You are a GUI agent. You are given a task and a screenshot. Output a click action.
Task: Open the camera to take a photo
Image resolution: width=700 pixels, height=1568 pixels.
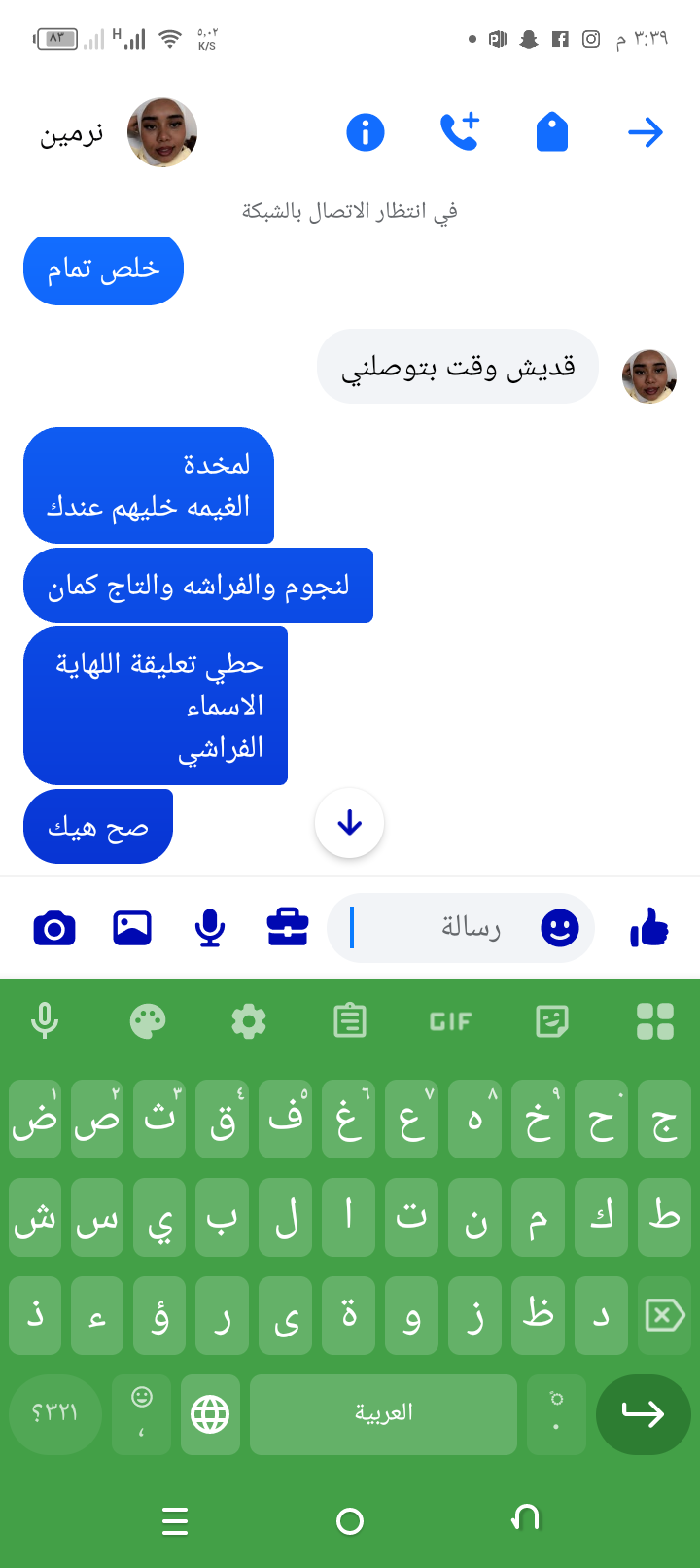(x=54, y=928)
